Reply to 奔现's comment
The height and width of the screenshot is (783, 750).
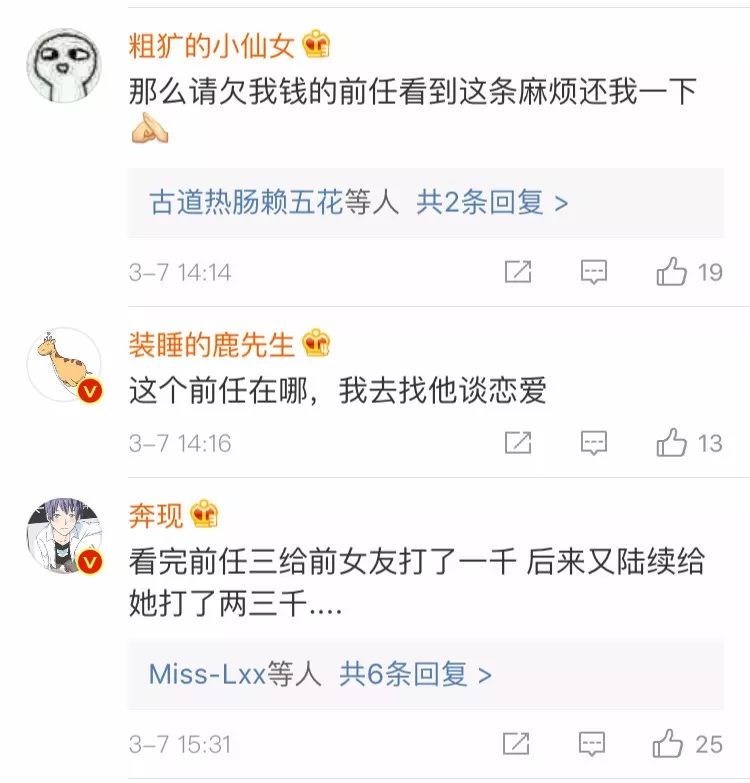tap(595, 744)
